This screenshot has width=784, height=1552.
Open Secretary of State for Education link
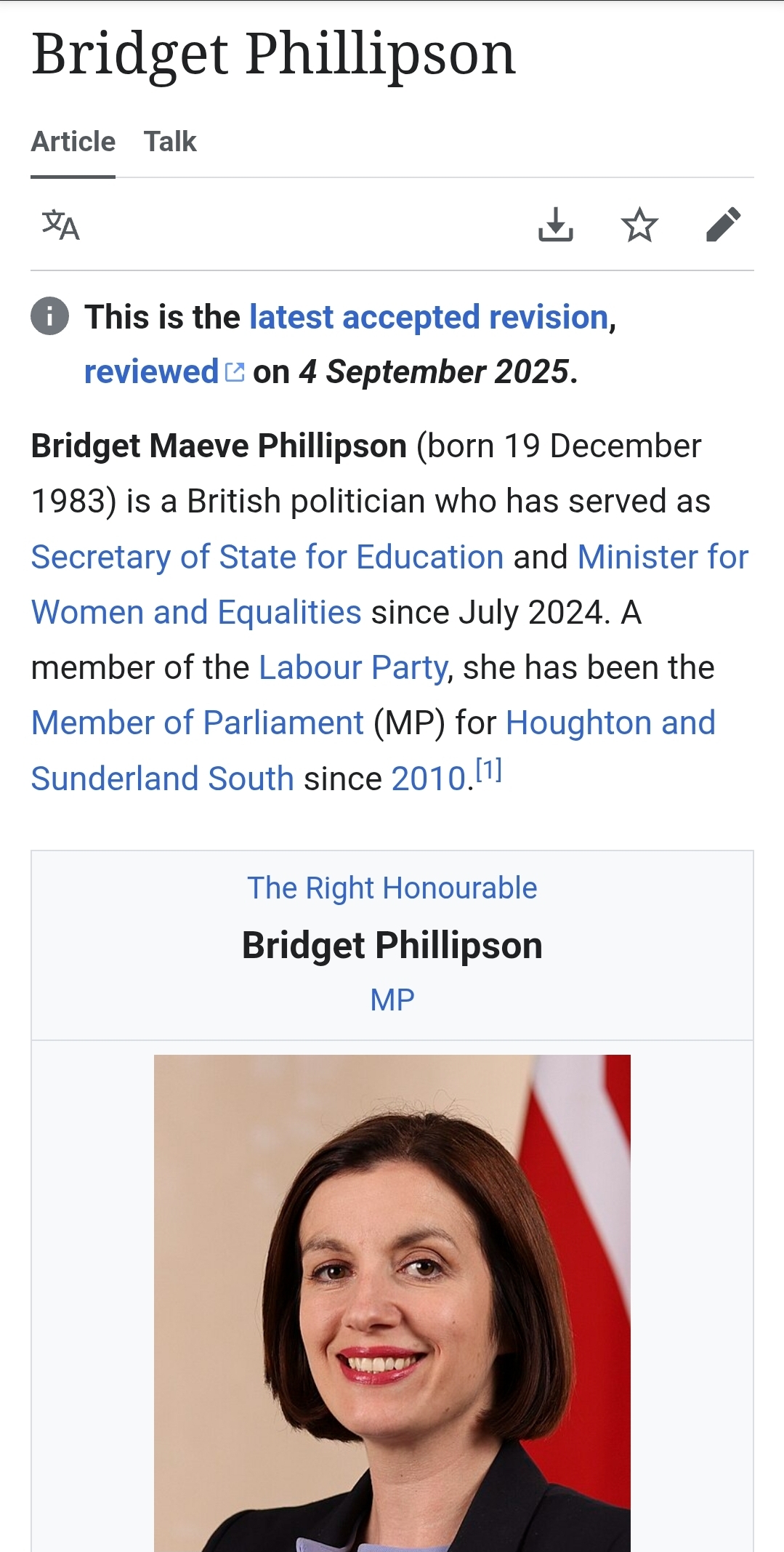pyautogui.click(x=267, y=557)
